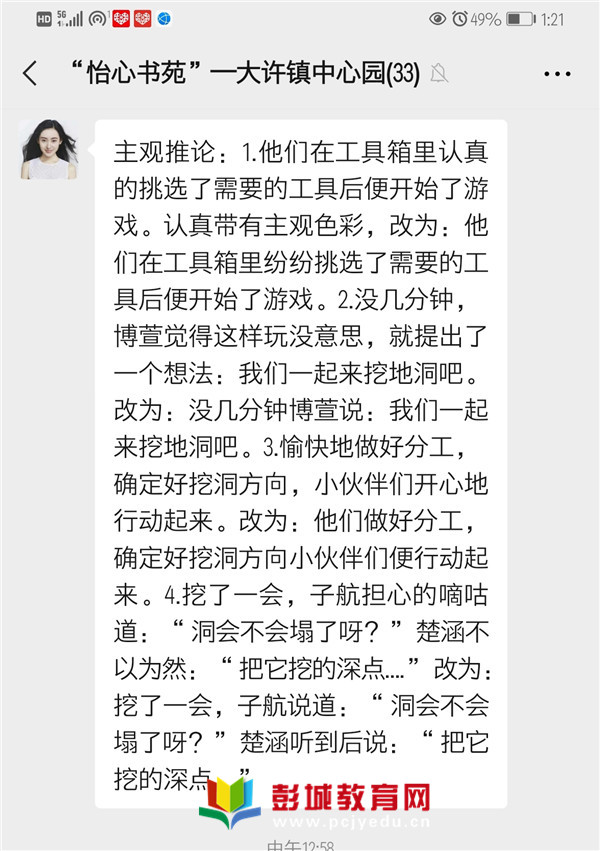Go back from the group chat
Image resolution: width=600 pixels, height=851 pixels.
30,73
